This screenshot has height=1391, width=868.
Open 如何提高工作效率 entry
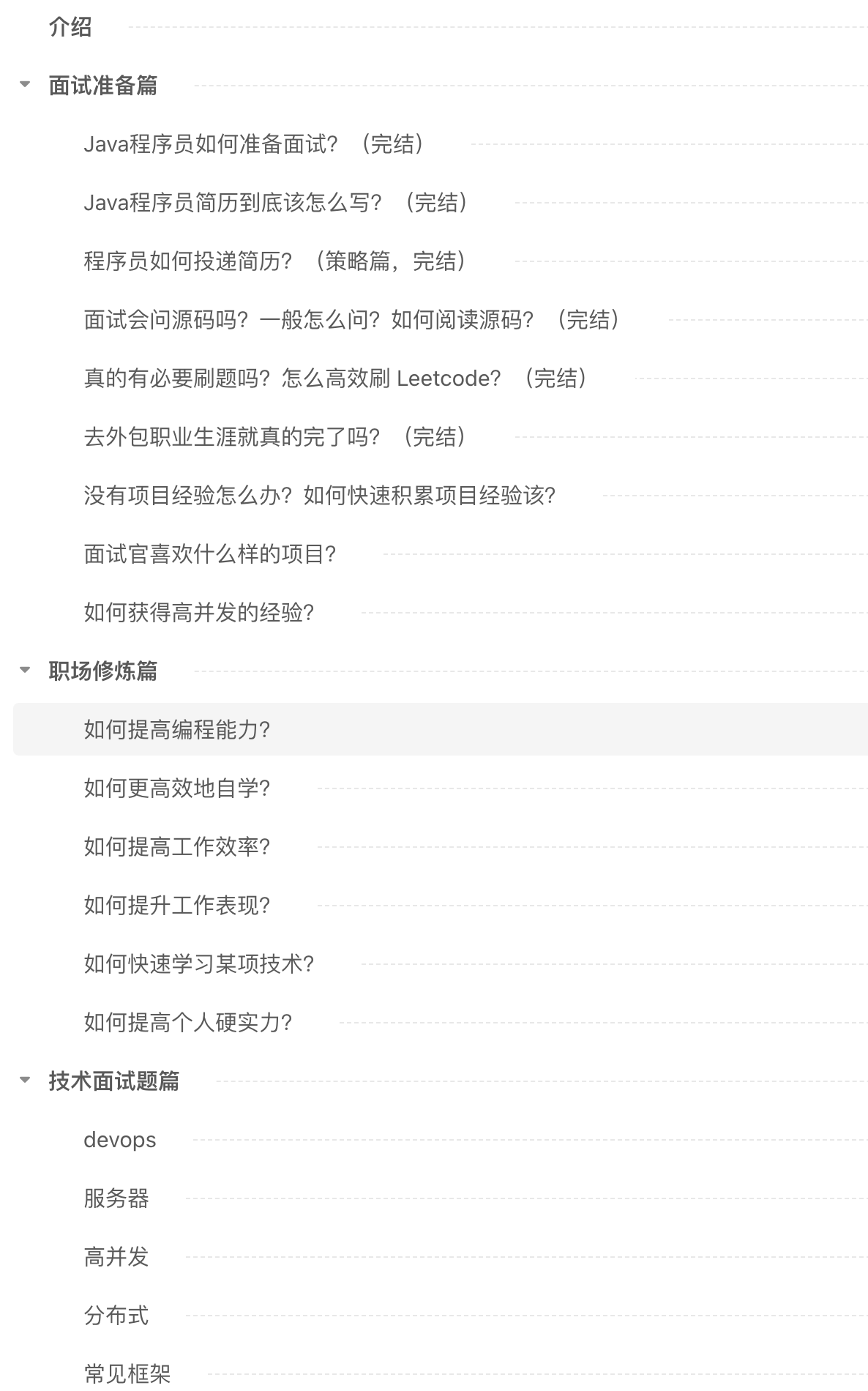coord(176,847)
